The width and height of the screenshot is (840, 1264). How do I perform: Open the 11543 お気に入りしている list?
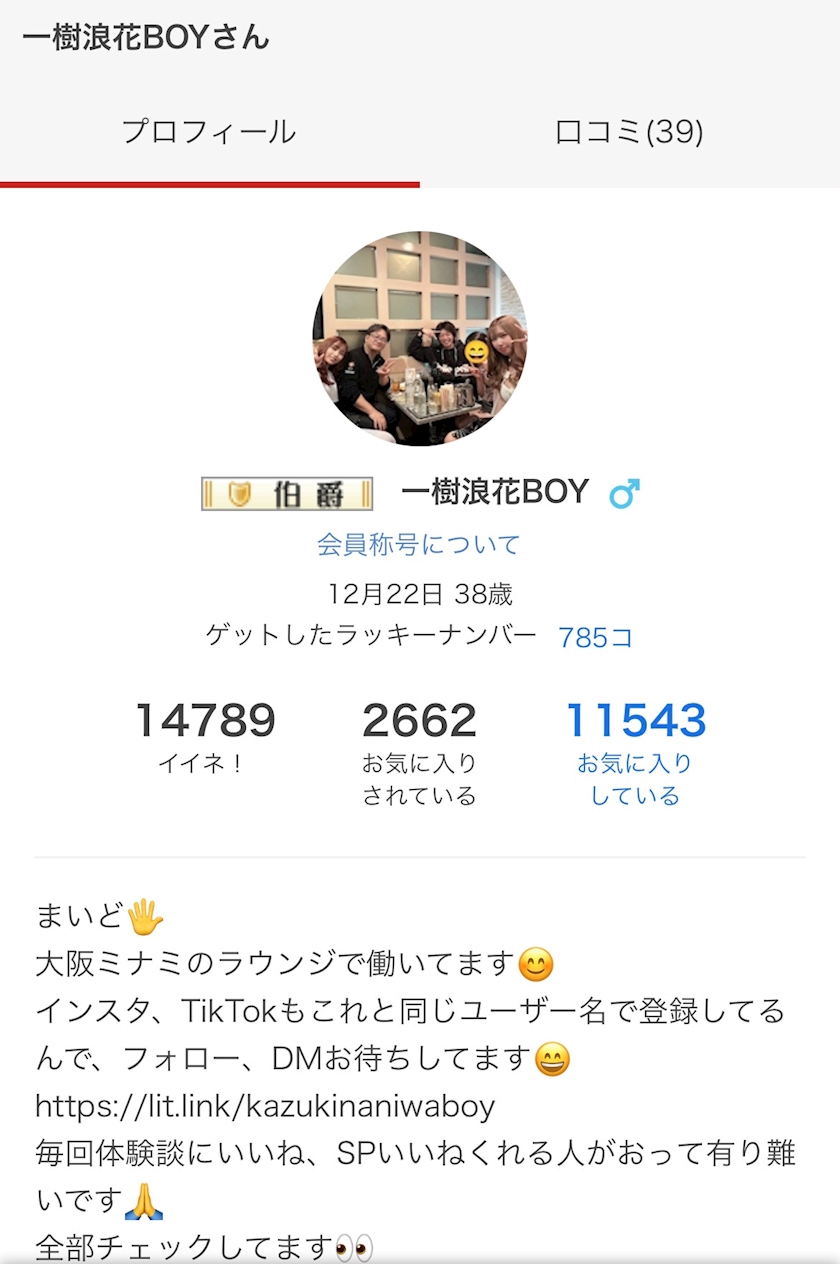(x=635, y=752)
